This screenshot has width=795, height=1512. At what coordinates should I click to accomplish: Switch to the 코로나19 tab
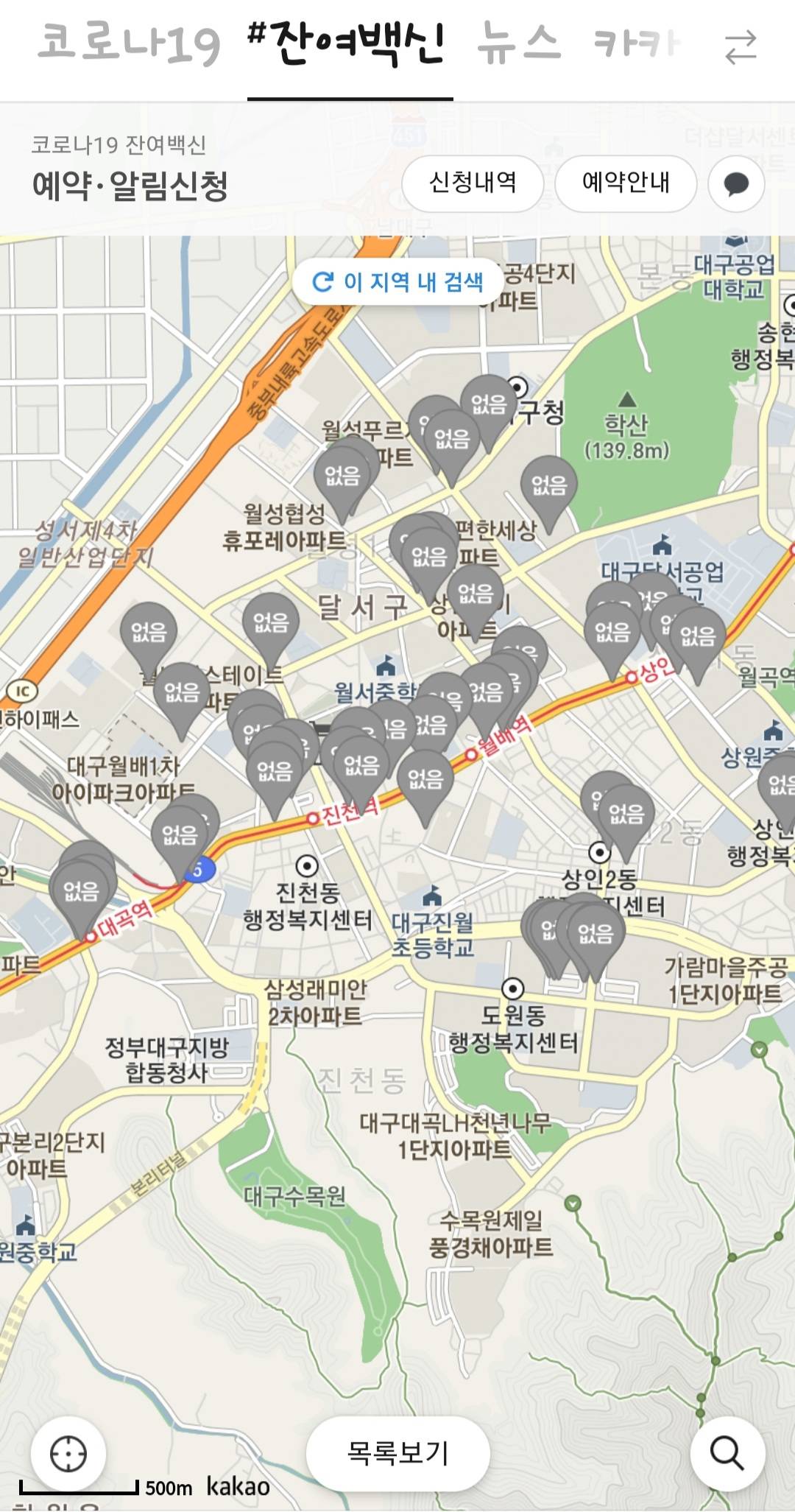[x=129, y=44]
